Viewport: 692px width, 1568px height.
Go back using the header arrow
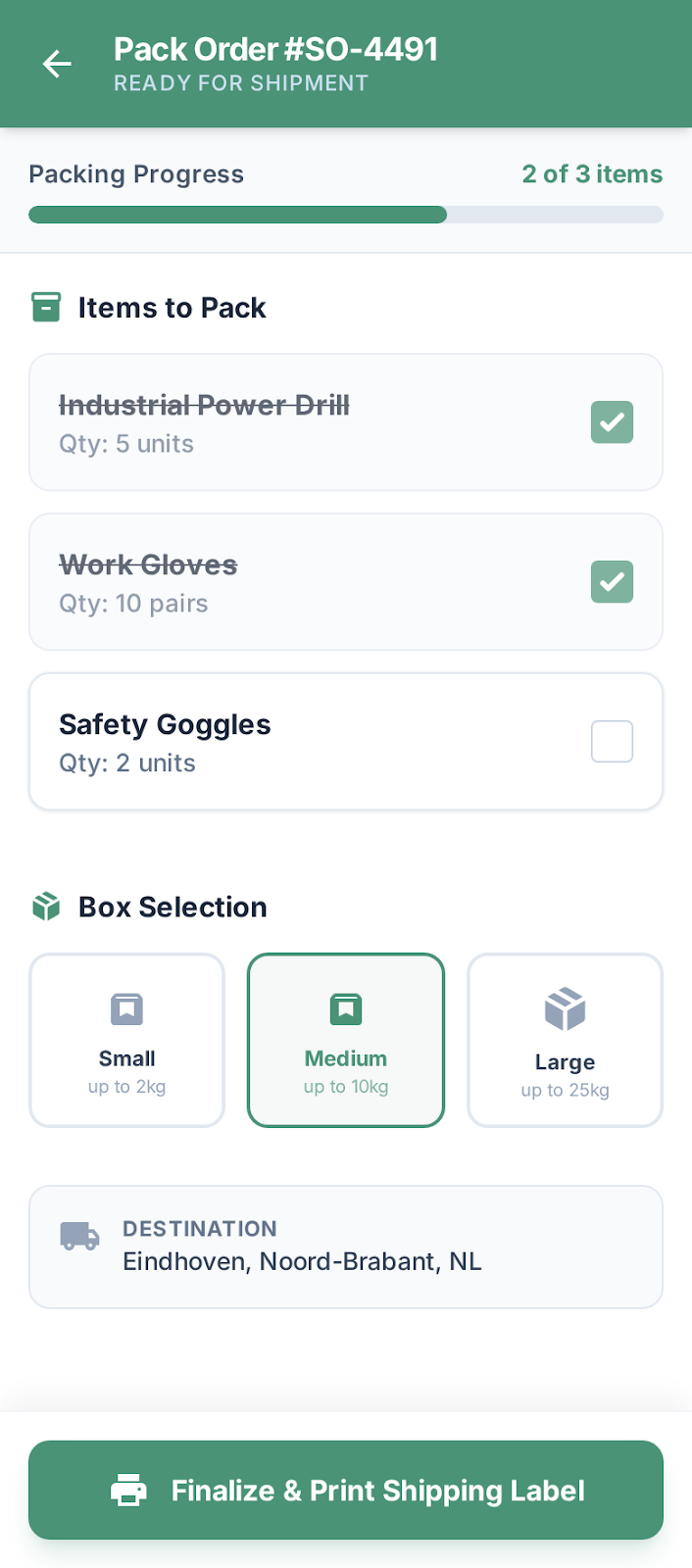coord(57,65)
